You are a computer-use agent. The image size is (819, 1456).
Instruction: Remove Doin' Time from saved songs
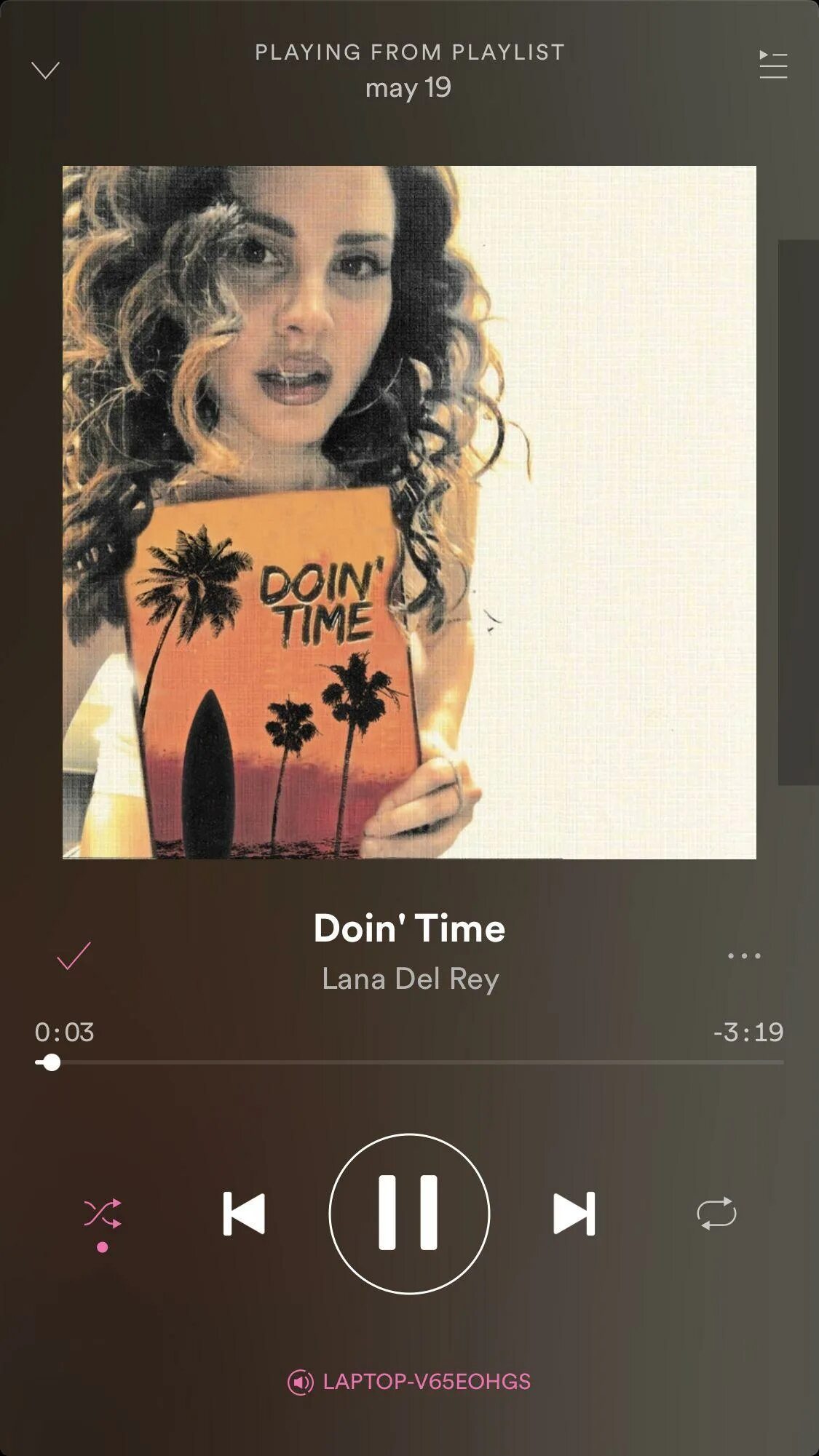point(74,955)
